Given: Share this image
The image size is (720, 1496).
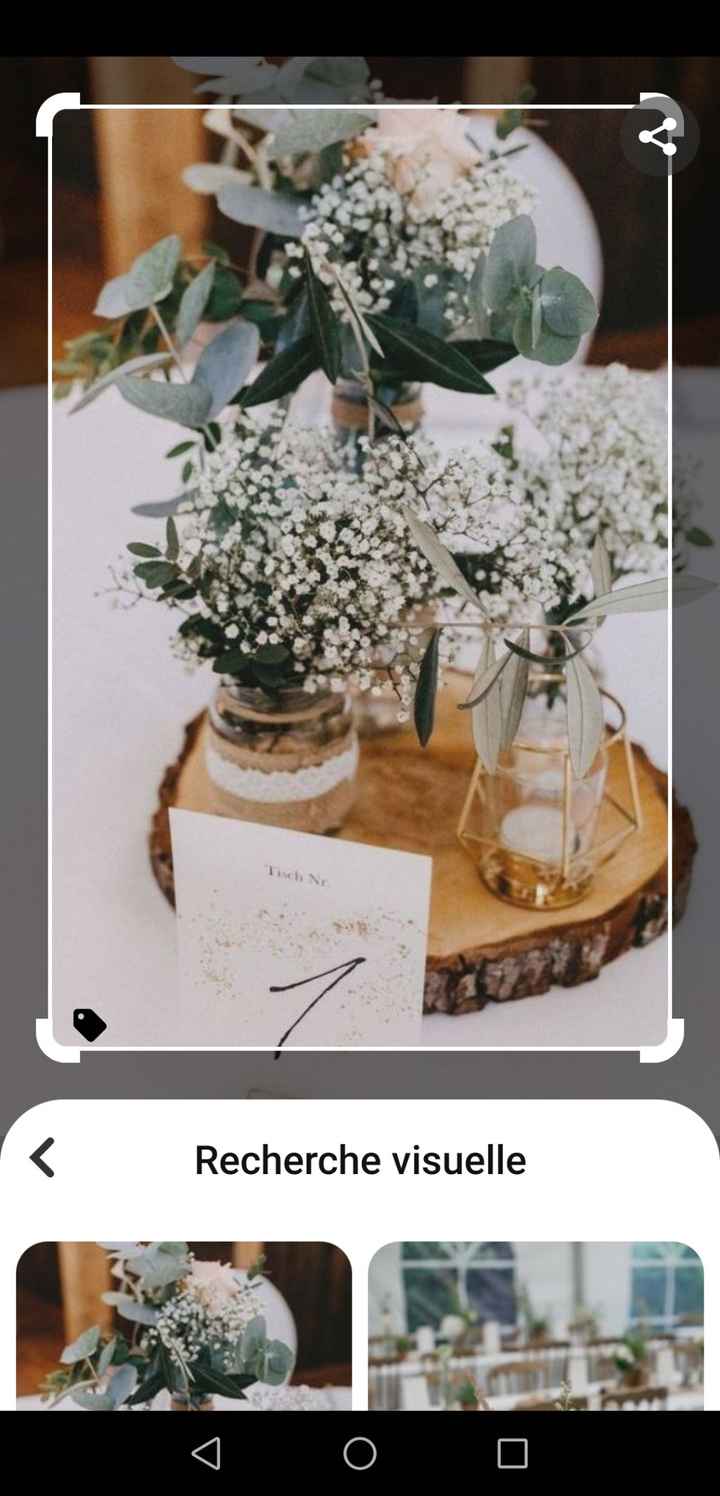Looking at the screenshot, I should point(658,137).
